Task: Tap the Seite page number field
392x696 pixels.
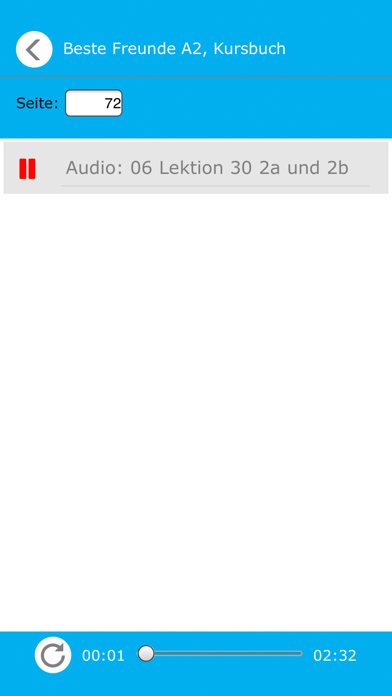Action: 94,103
